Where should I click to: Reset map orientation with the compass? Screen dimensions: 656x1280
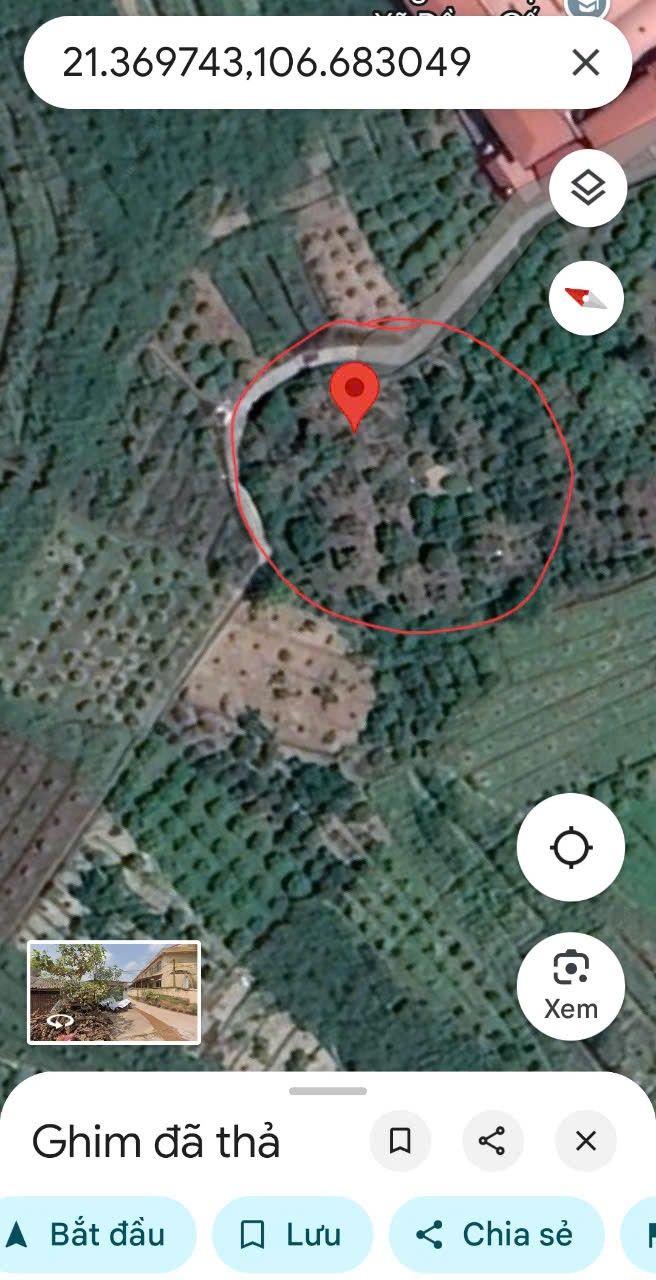click(587, 297)
